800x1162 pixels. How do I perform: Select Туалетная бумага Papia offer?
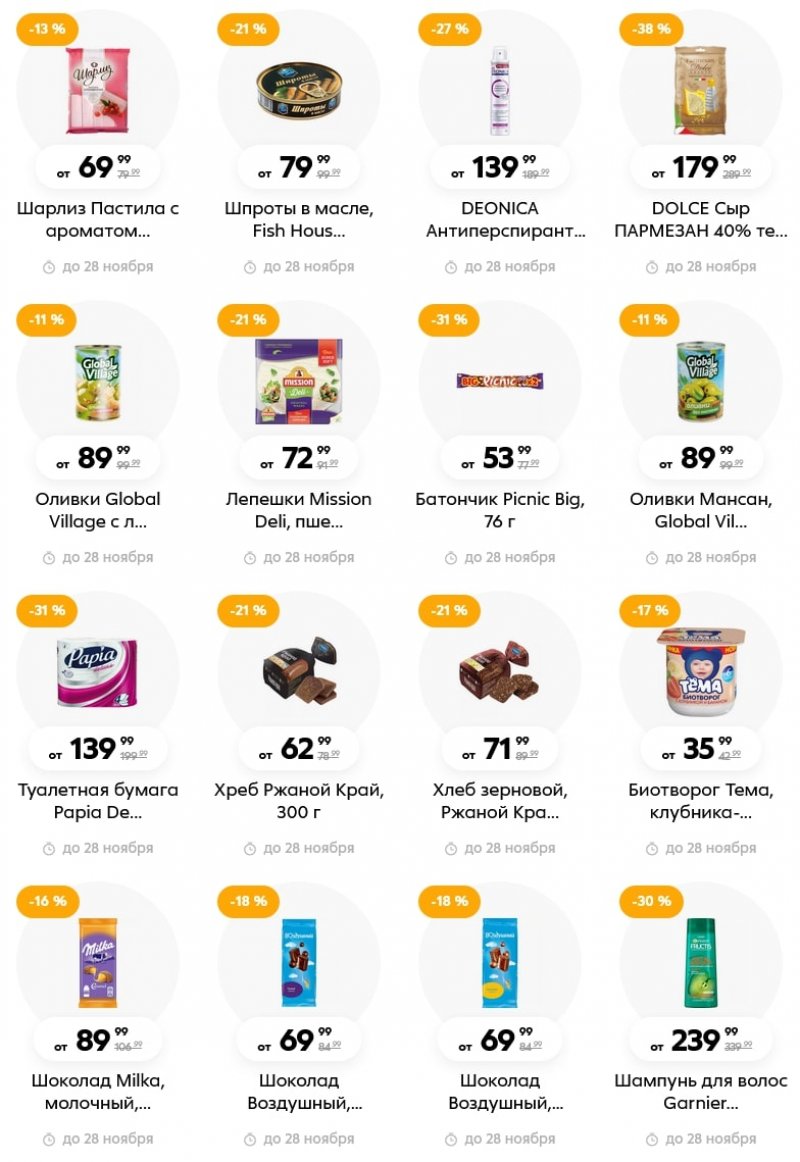98,675
